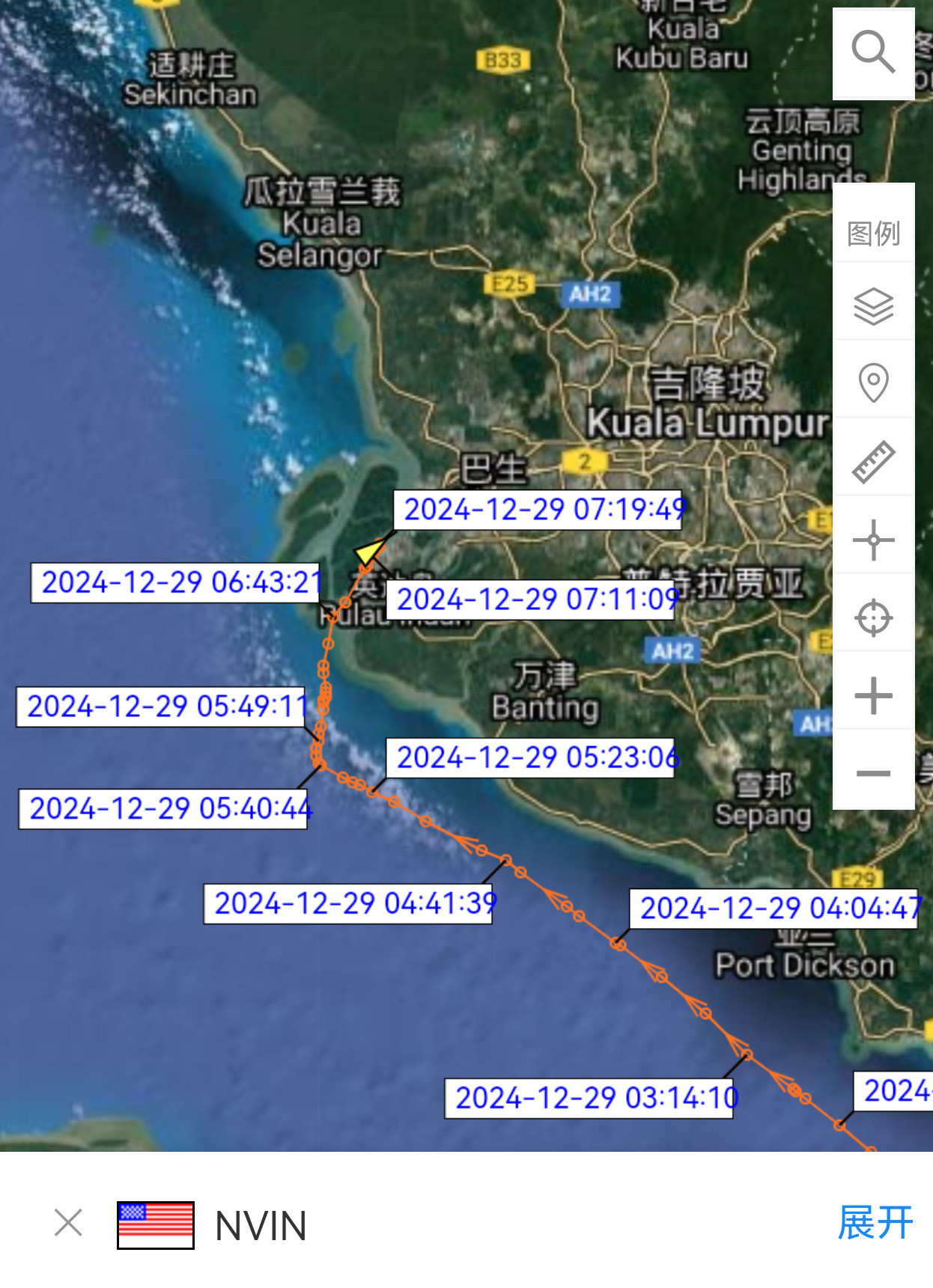Screen dimensions: 933x1288
Task: Tap the location pin tool
Action: [x=873, y=382]
